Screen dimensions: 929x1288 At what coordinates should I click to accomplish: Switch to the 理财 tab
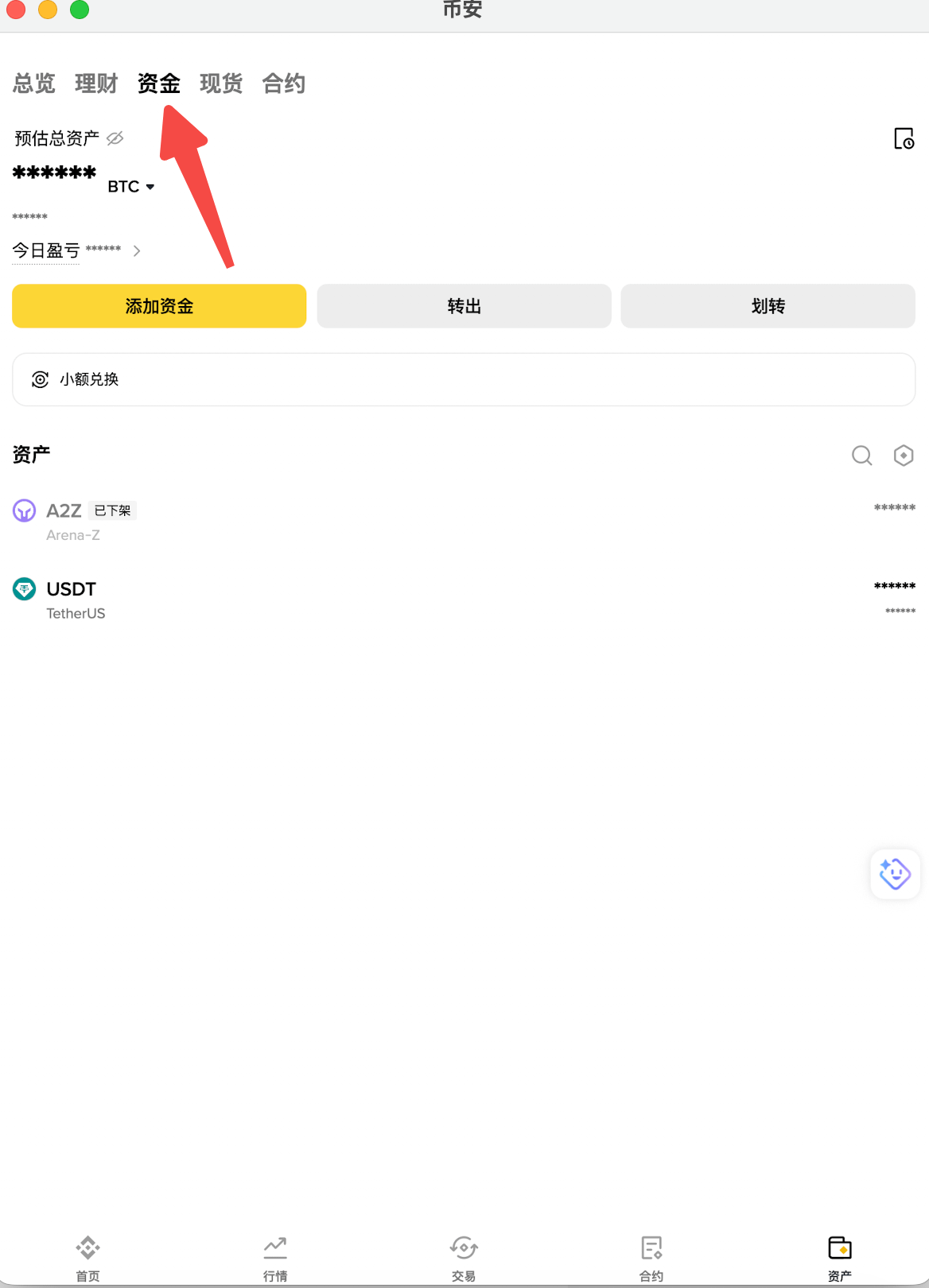tap(95, 83)
